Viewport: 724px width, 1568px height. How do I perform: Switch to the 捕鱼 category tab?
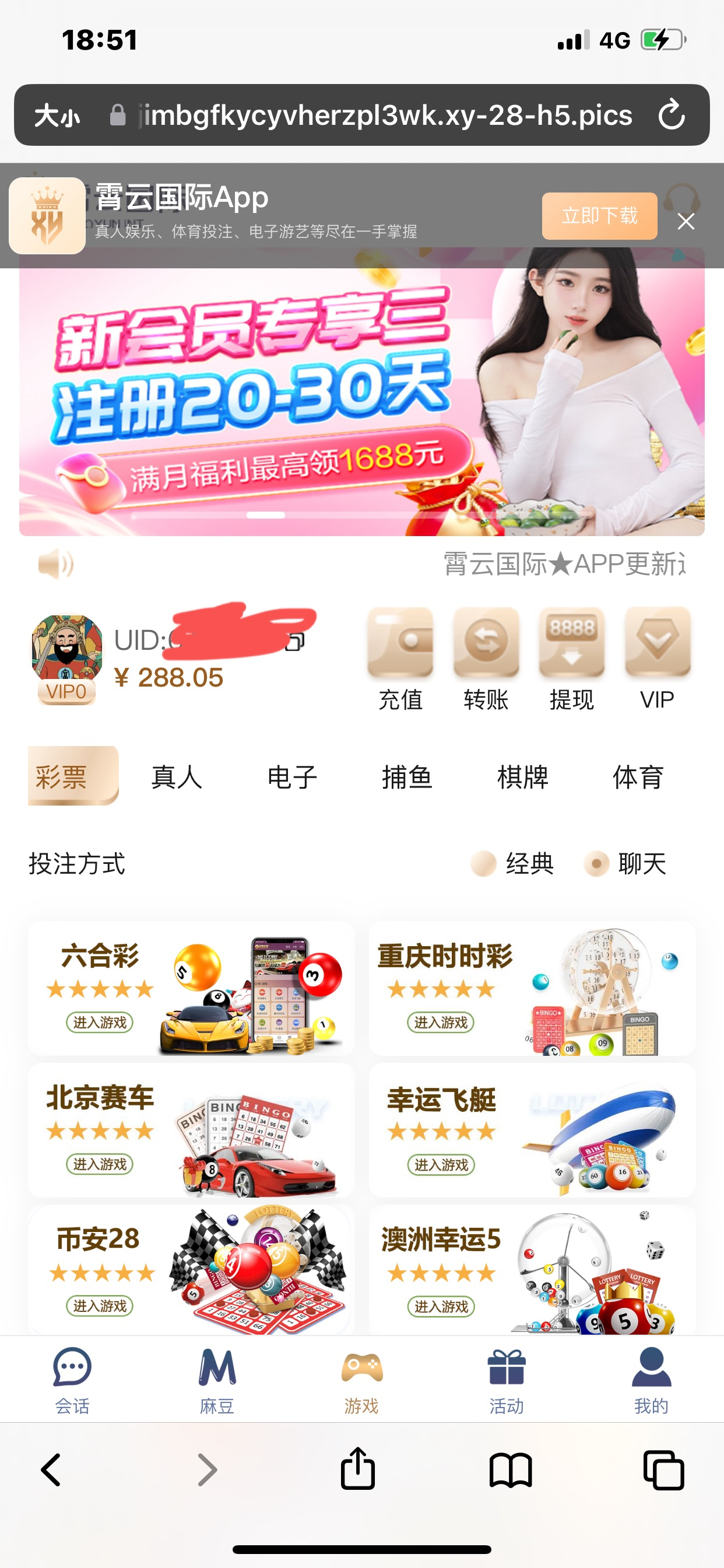(407, 778)
